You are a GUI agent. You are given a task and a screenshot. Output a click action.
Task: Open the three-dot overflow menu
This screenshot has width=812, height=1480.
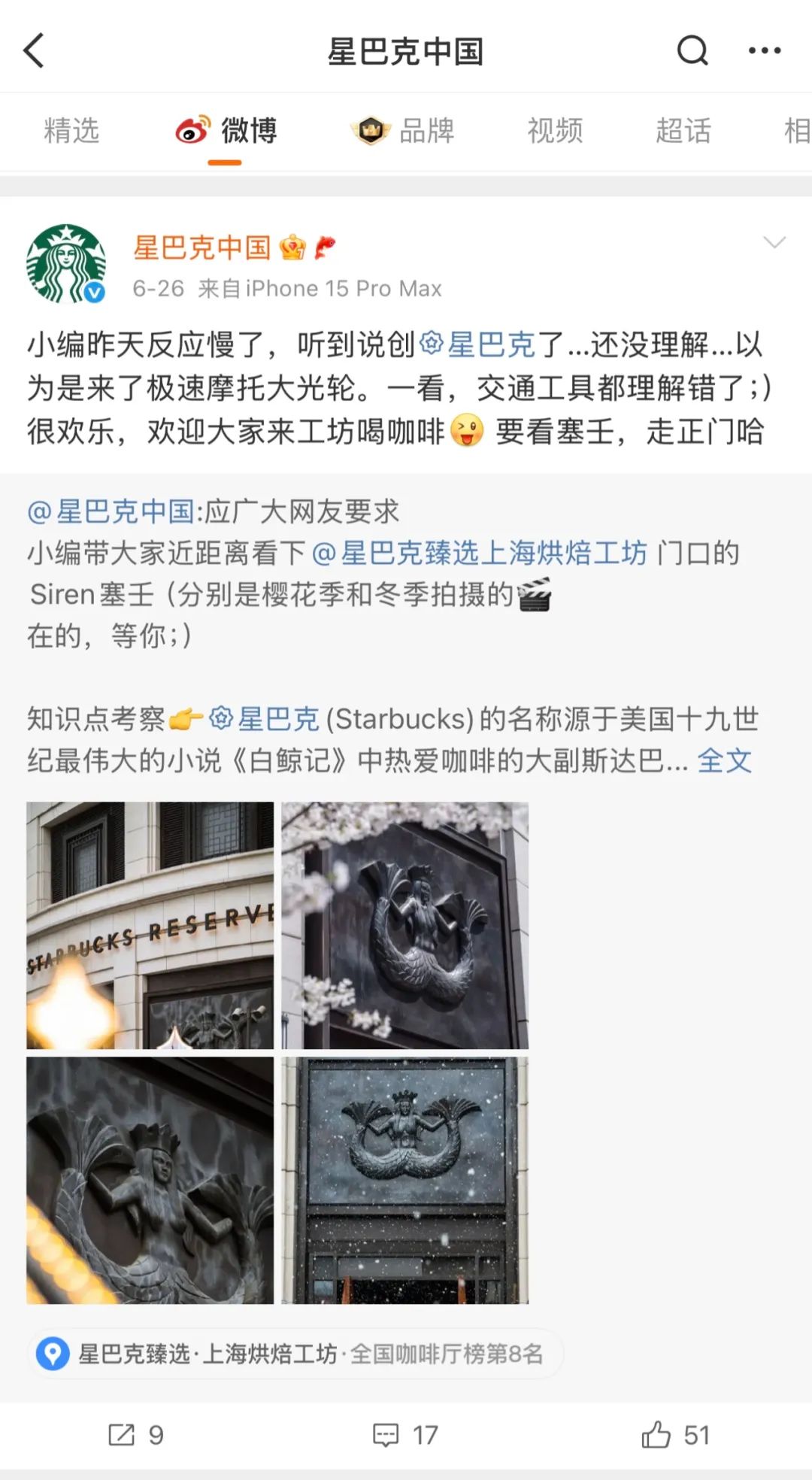765,51
